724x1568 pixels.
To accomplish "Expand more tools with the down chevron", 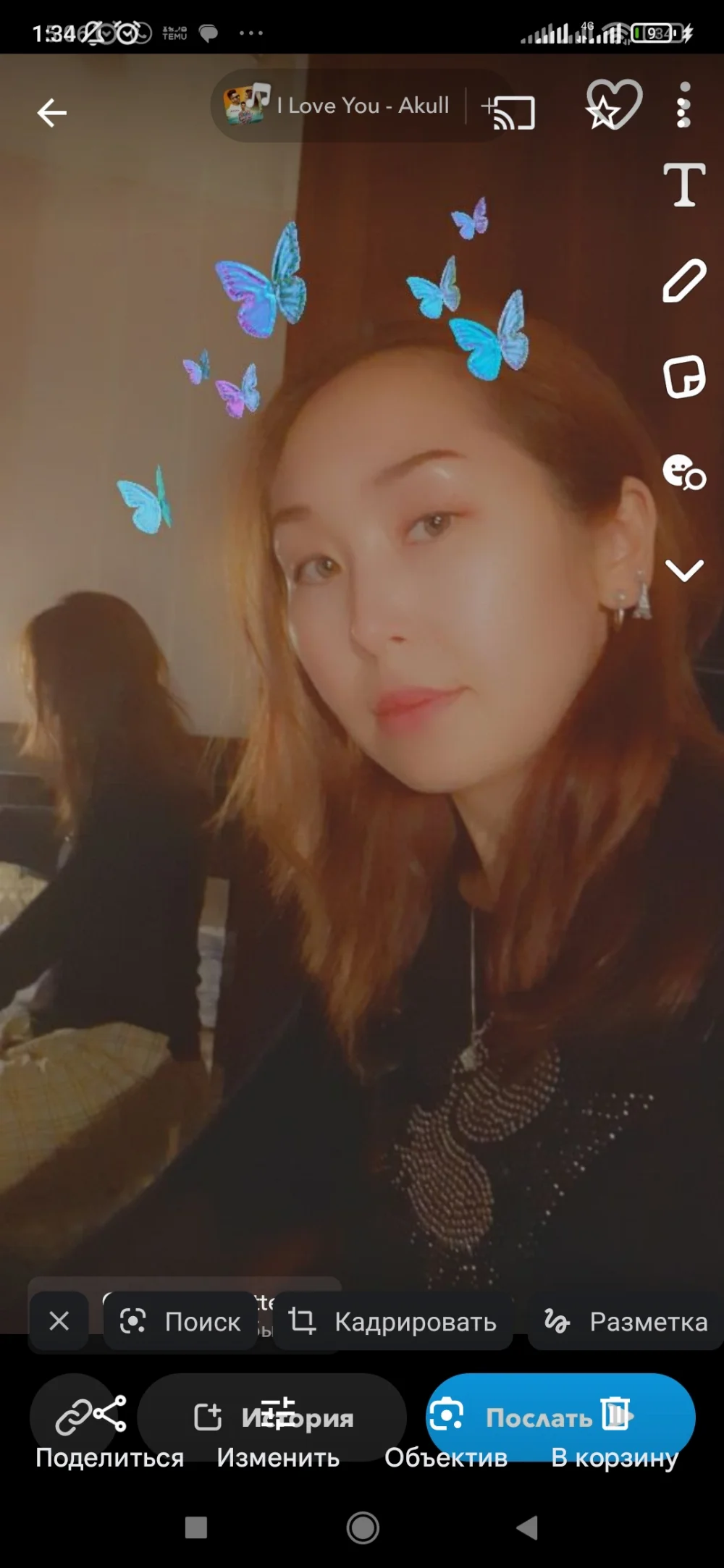I will pos(684,570).
